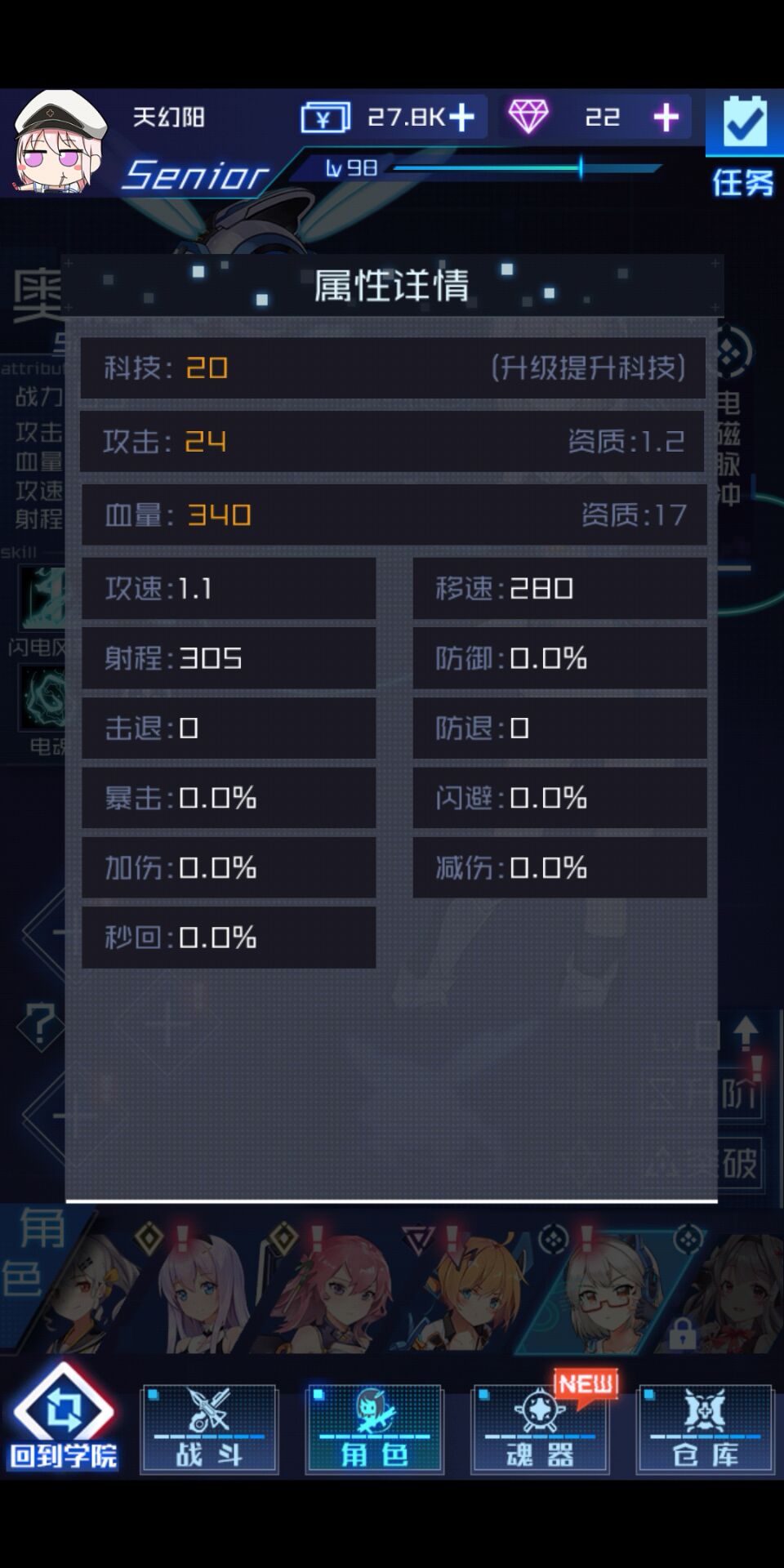Select the lavender-haired character portrait

[x=200, y=1290]
